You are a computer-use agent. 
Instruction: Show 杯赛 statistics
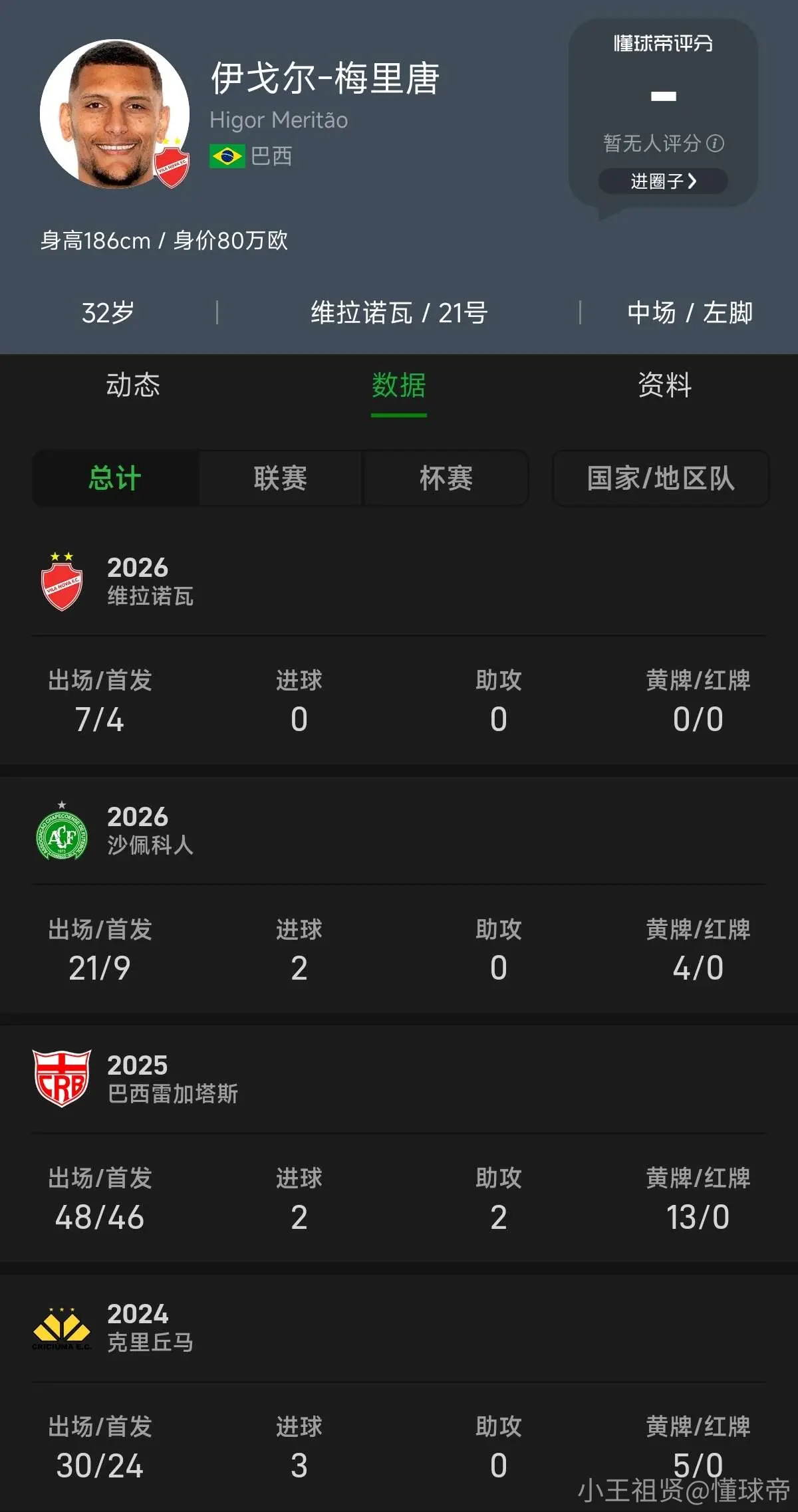446,478
